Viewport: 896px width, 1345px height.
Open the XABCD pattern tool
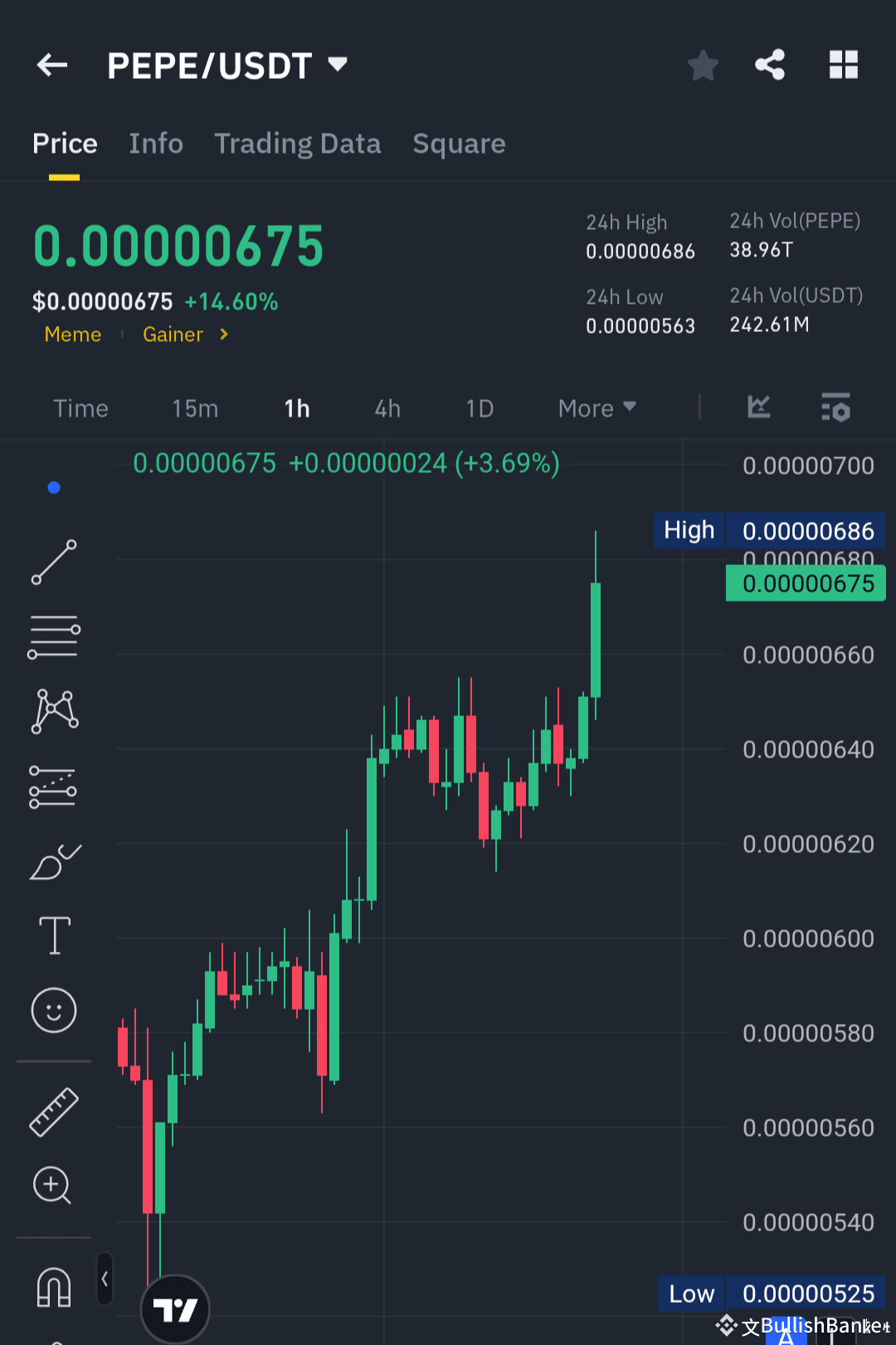coord(53,709)
